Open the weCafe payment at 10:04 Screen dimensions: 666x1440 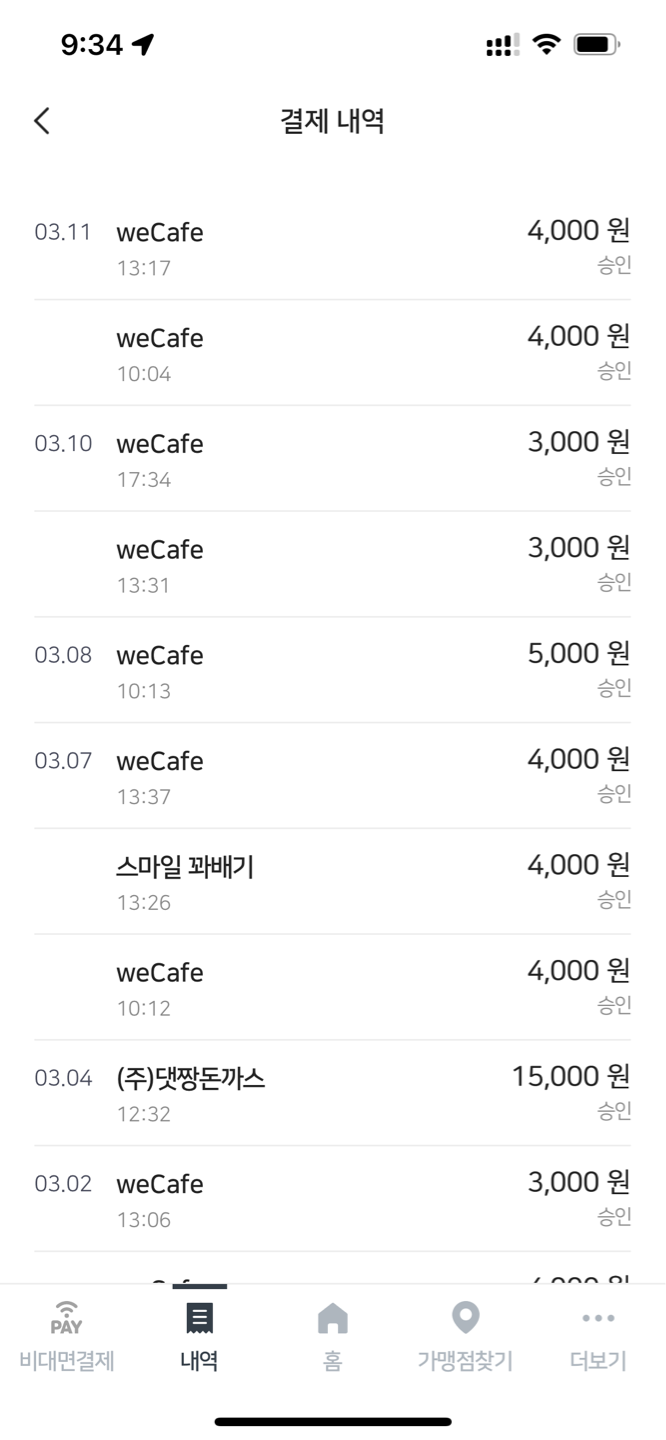pyautogui.click(x=333, y=353)
